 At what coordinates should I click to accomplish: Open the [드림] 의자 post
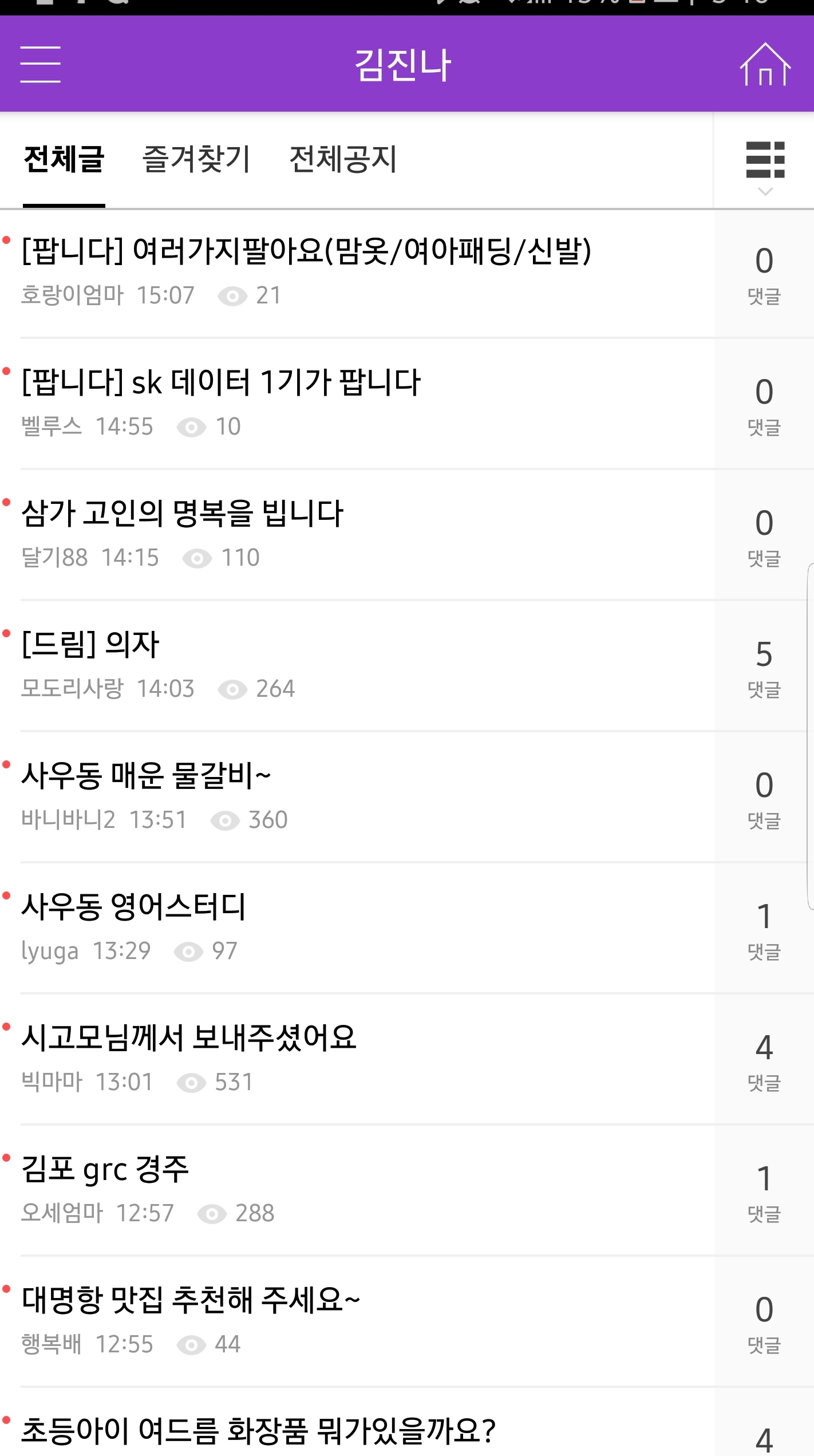pyautogui.click(x=90, y=644)
